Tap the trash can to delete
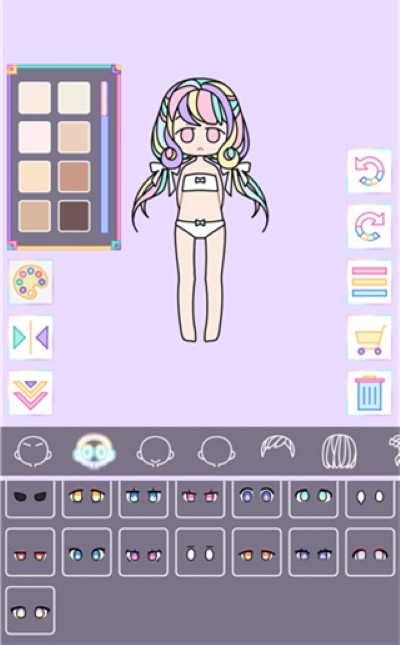This screenshot has width=400, height=645. [369, 393]
